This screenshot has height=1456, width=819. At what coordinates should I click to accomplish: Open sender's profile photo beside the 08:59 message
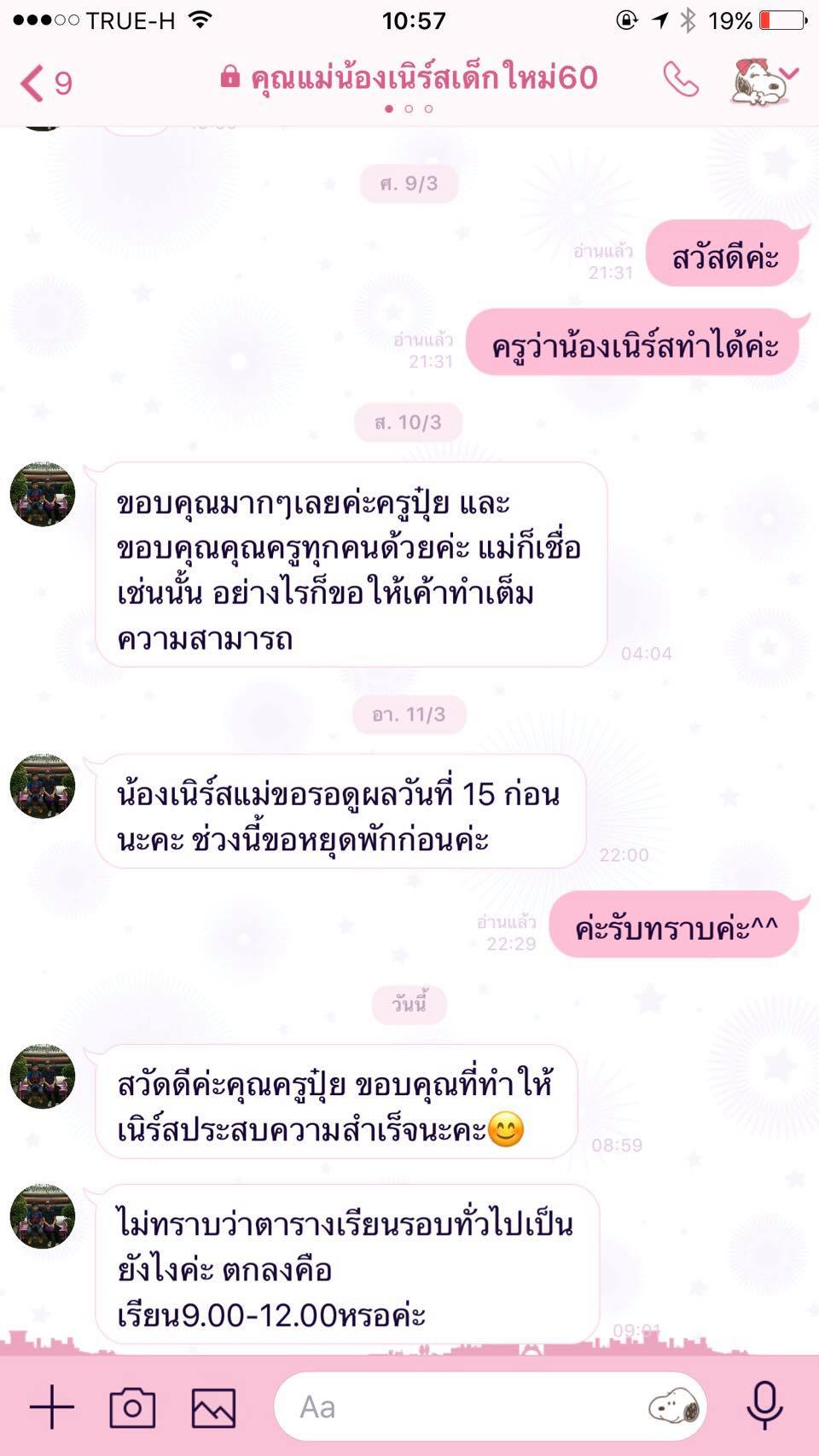coord(43,1076)
